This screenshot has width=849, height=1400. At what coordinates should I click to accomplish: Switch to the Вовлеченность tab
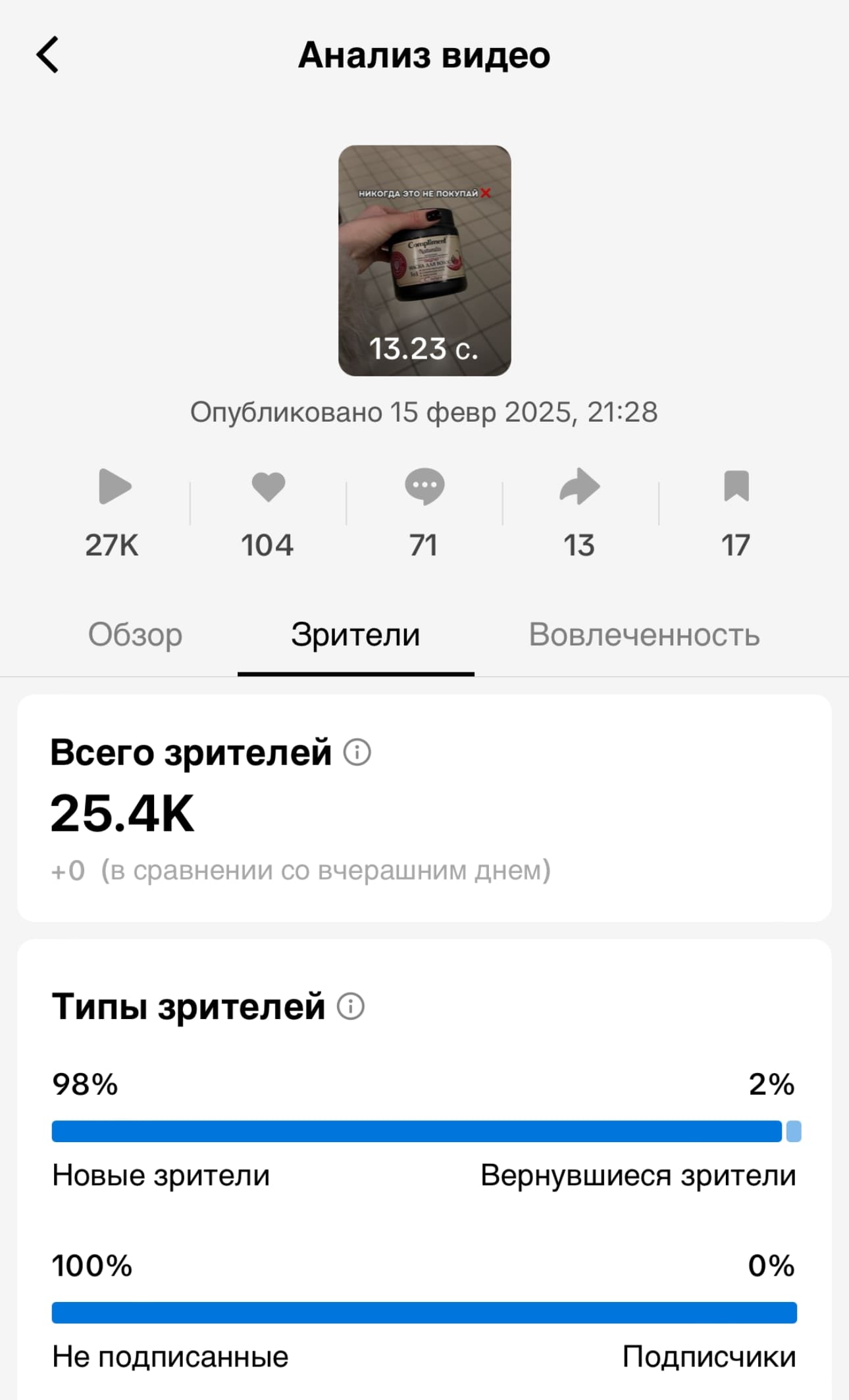(644, 634)
